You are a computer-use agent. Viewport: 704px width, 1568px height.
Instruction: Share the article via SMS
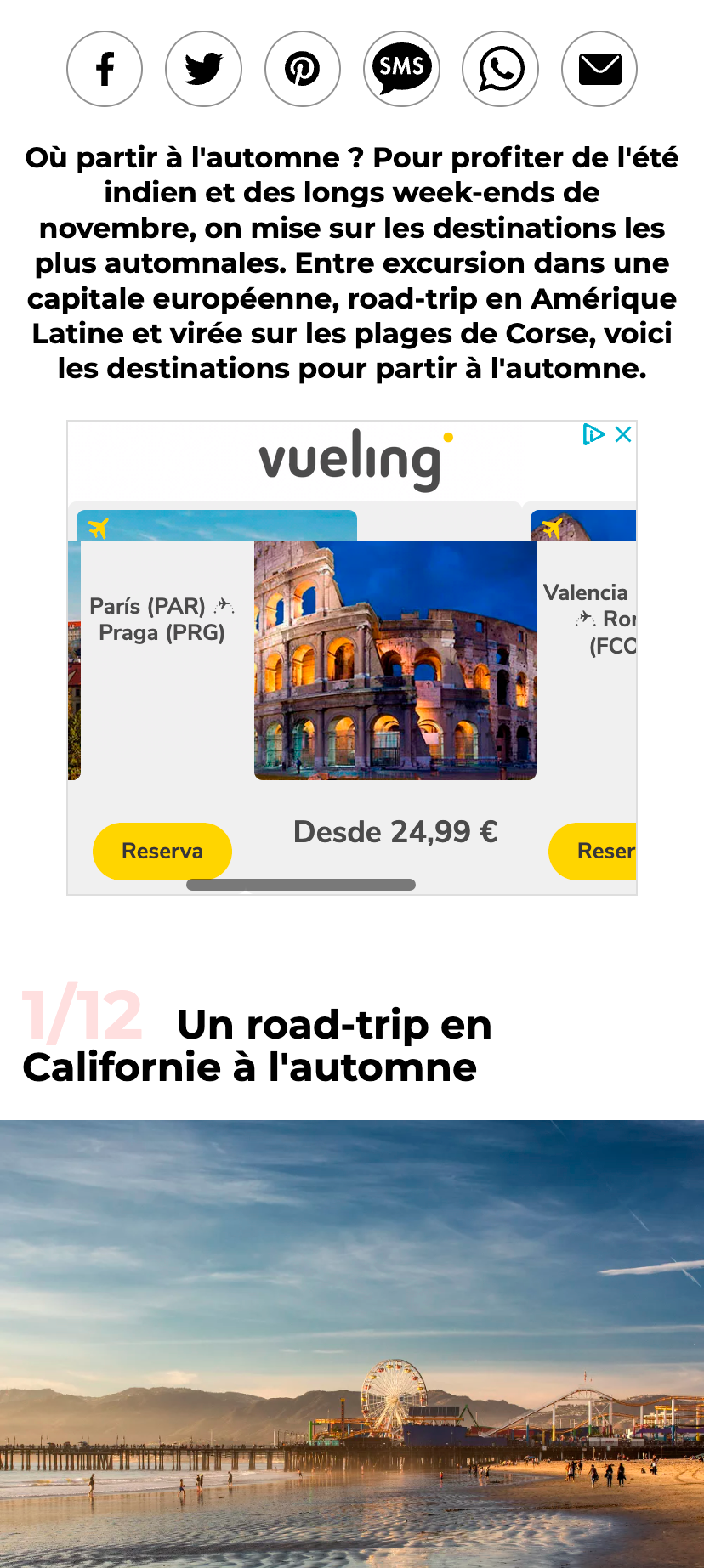(401, 69)
